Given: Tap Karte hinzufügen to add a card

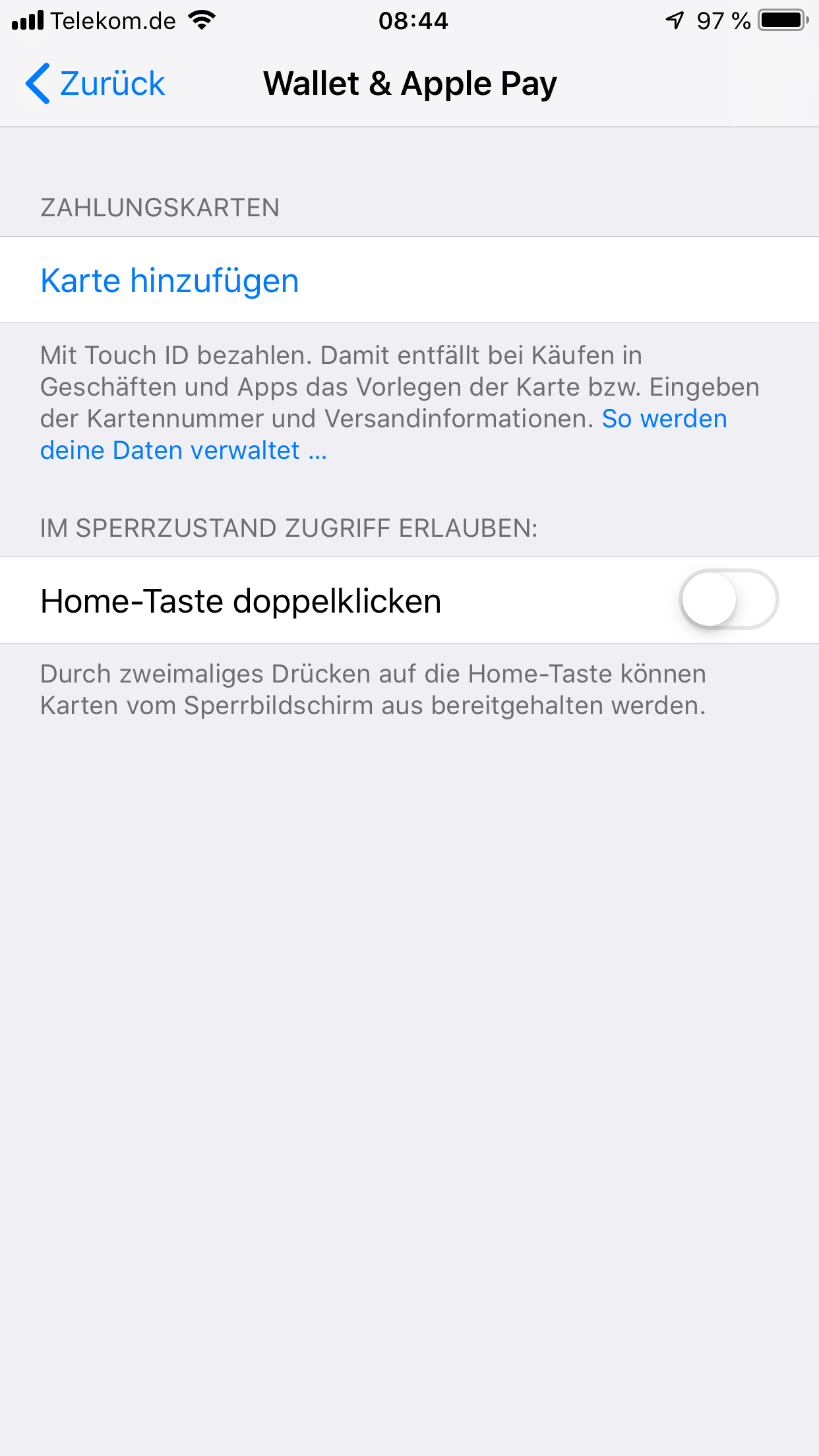Looking at the screenshot, I should pyautogui.click(x=409, y=280).
